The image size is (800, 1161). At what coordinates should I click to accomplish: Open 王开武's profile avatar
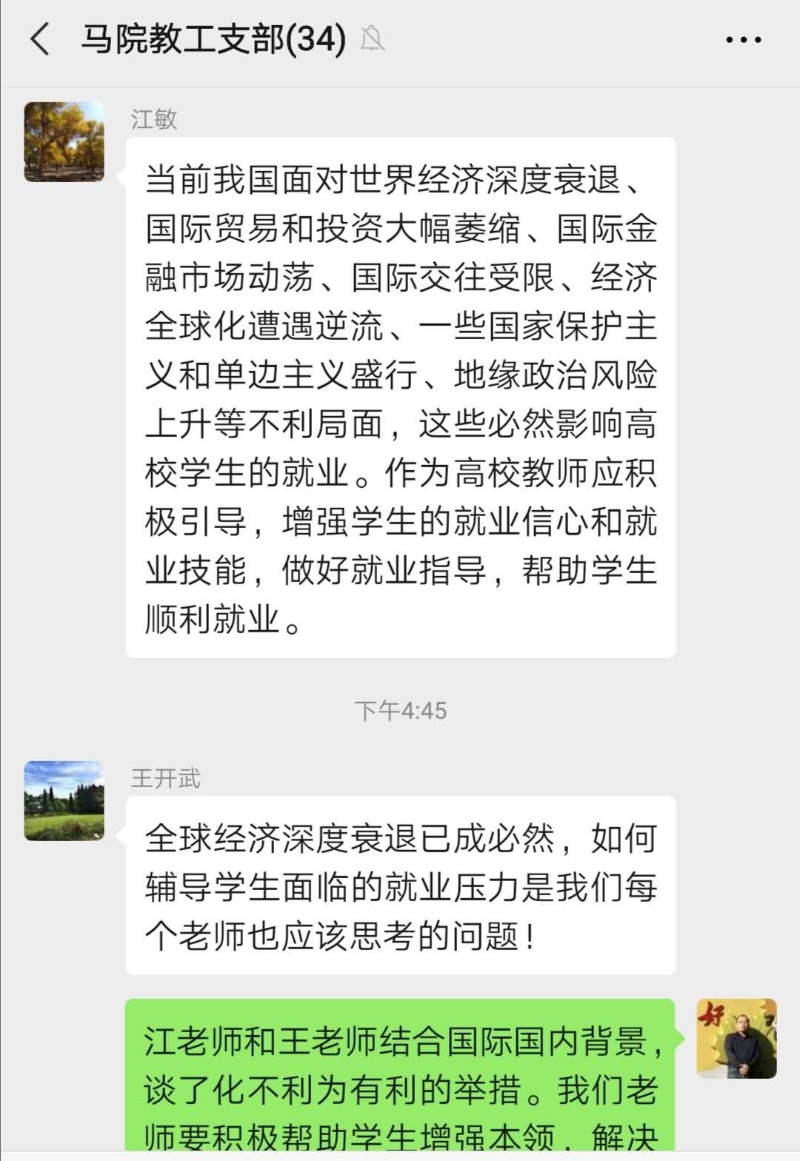(64, 800)
